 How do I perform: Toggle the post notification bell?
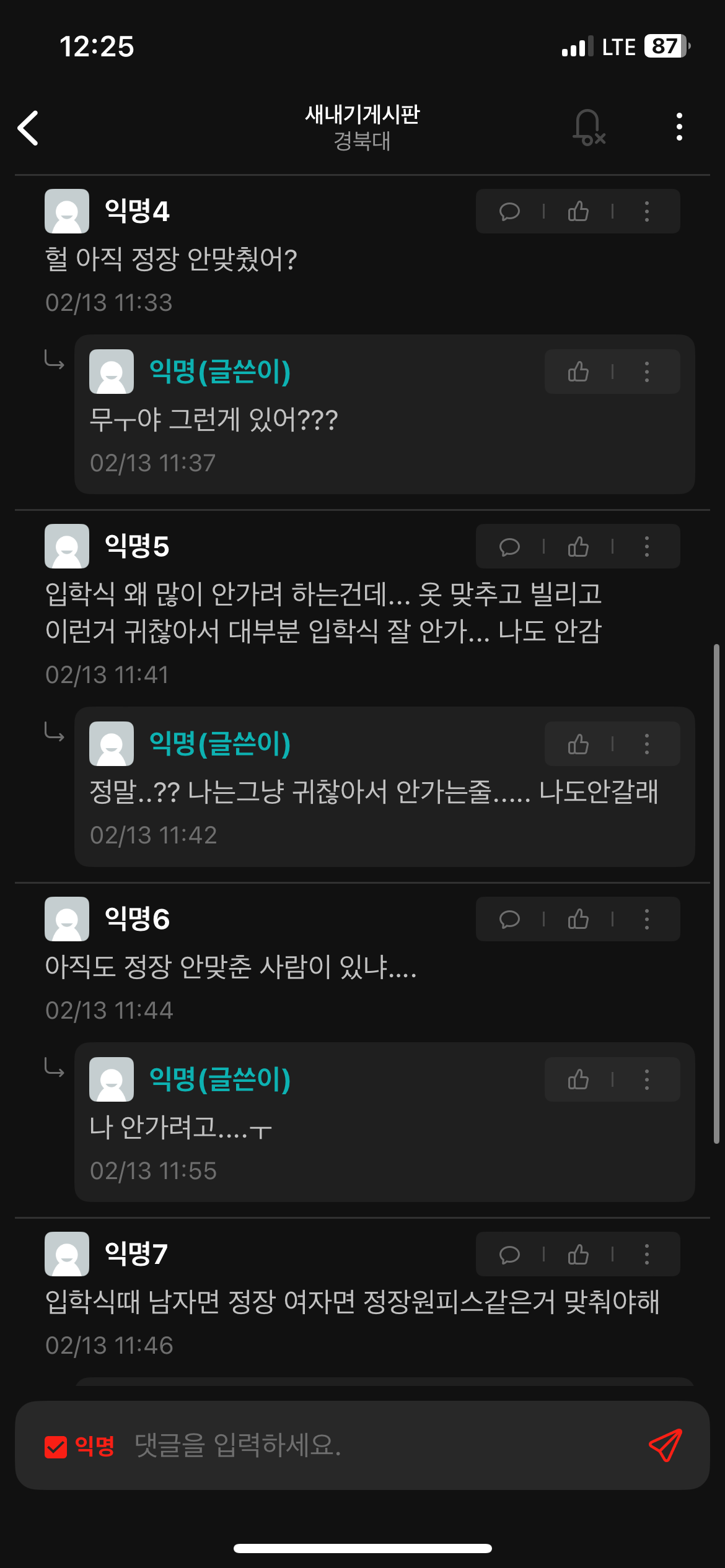coord(588,128)
